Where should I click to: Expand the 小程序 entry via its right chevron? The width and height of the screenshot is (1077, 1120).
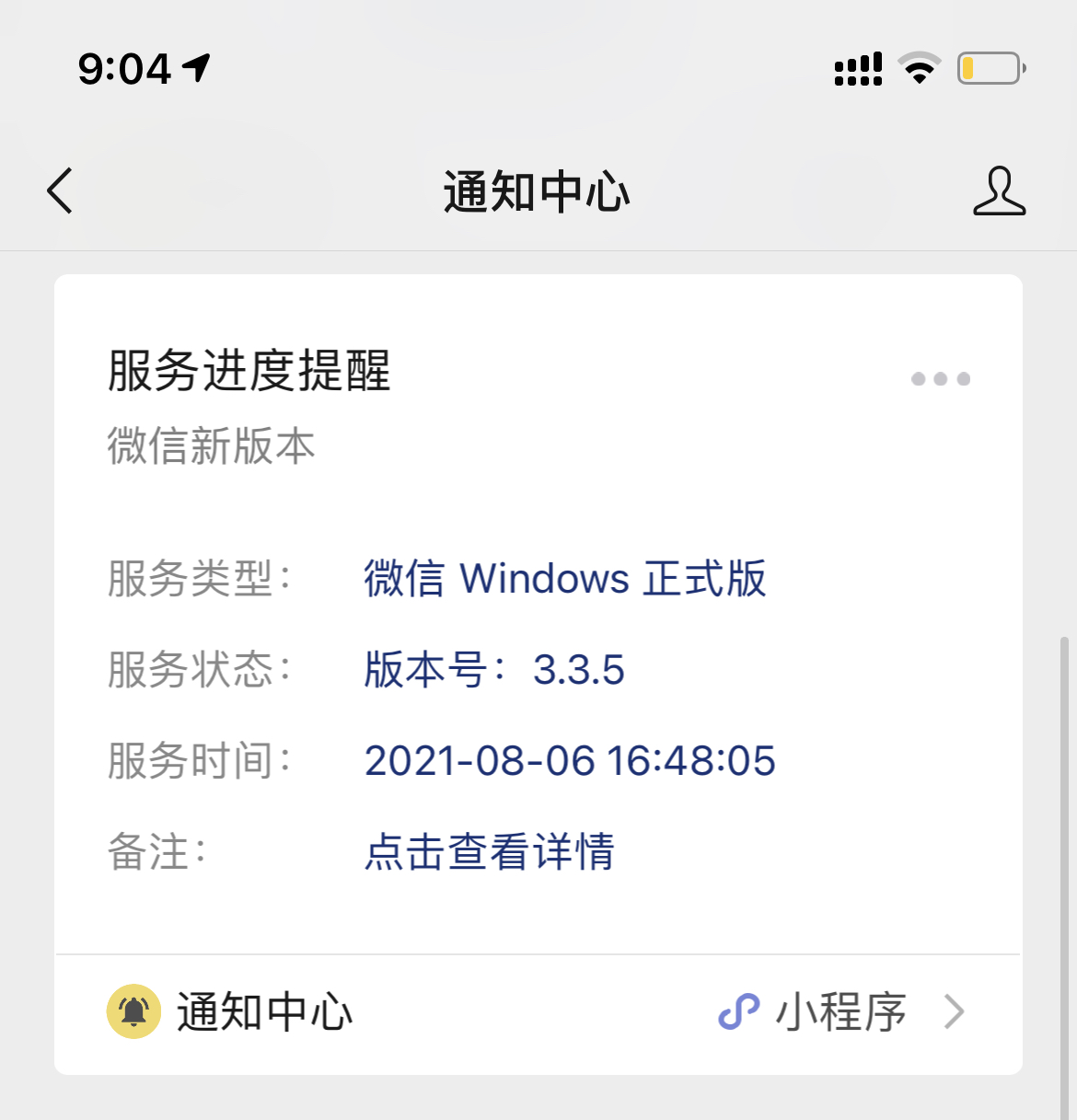(x=955, y=1012)
